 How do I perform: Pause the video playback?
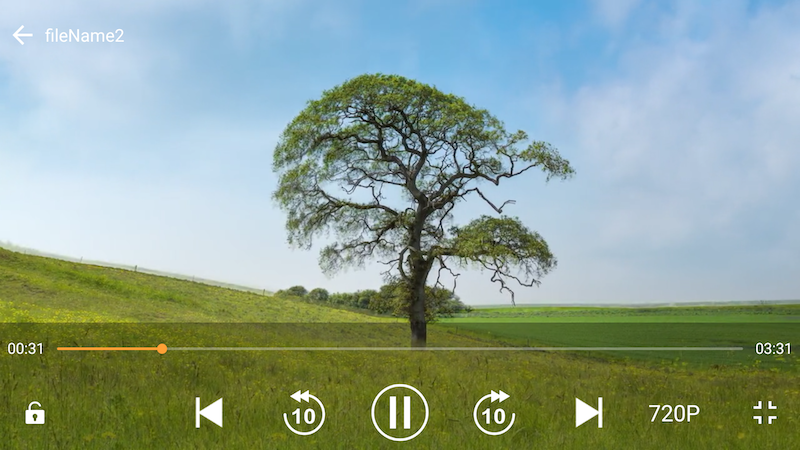point(400,412)
